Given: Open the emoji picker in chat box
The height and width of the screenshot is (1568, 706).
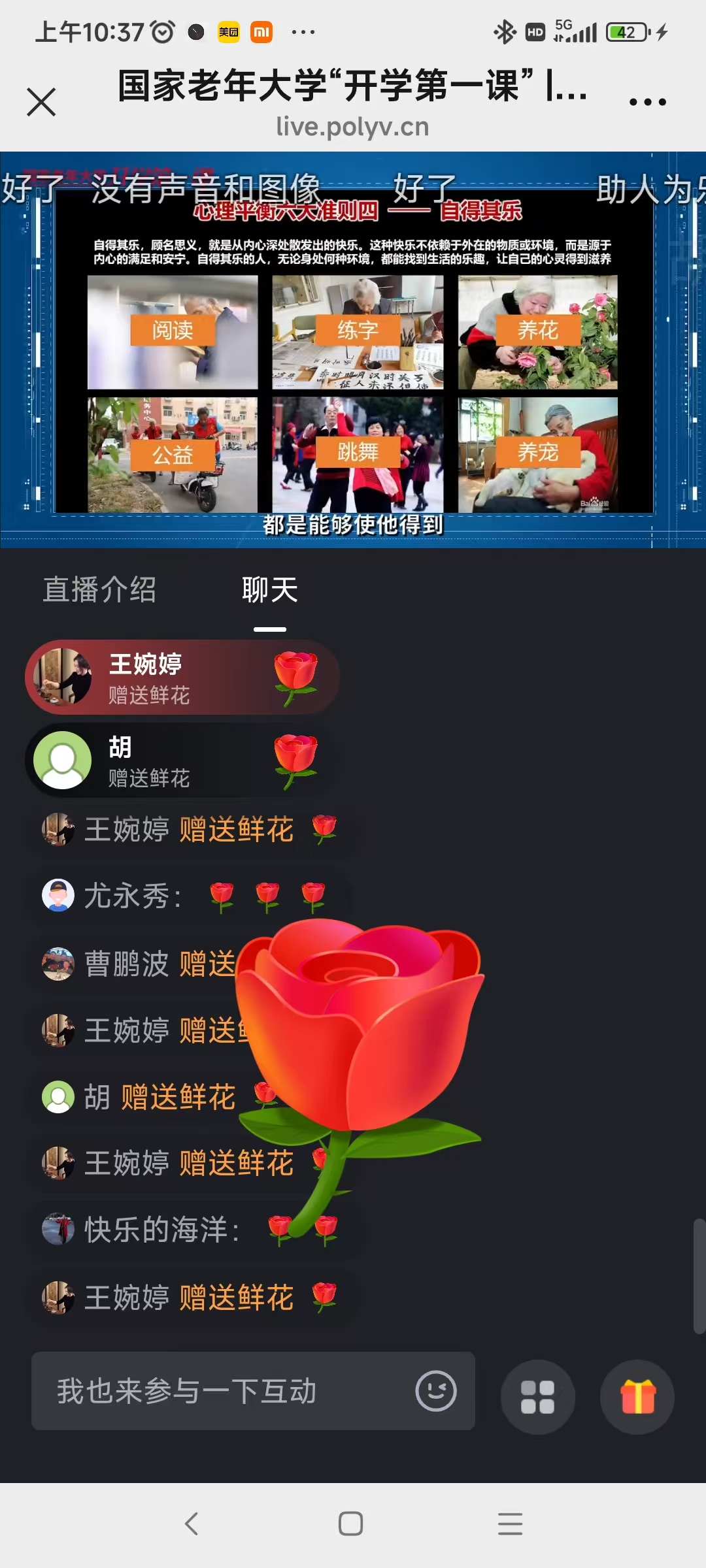Looking at the screenshot, I should point(435,1391).
